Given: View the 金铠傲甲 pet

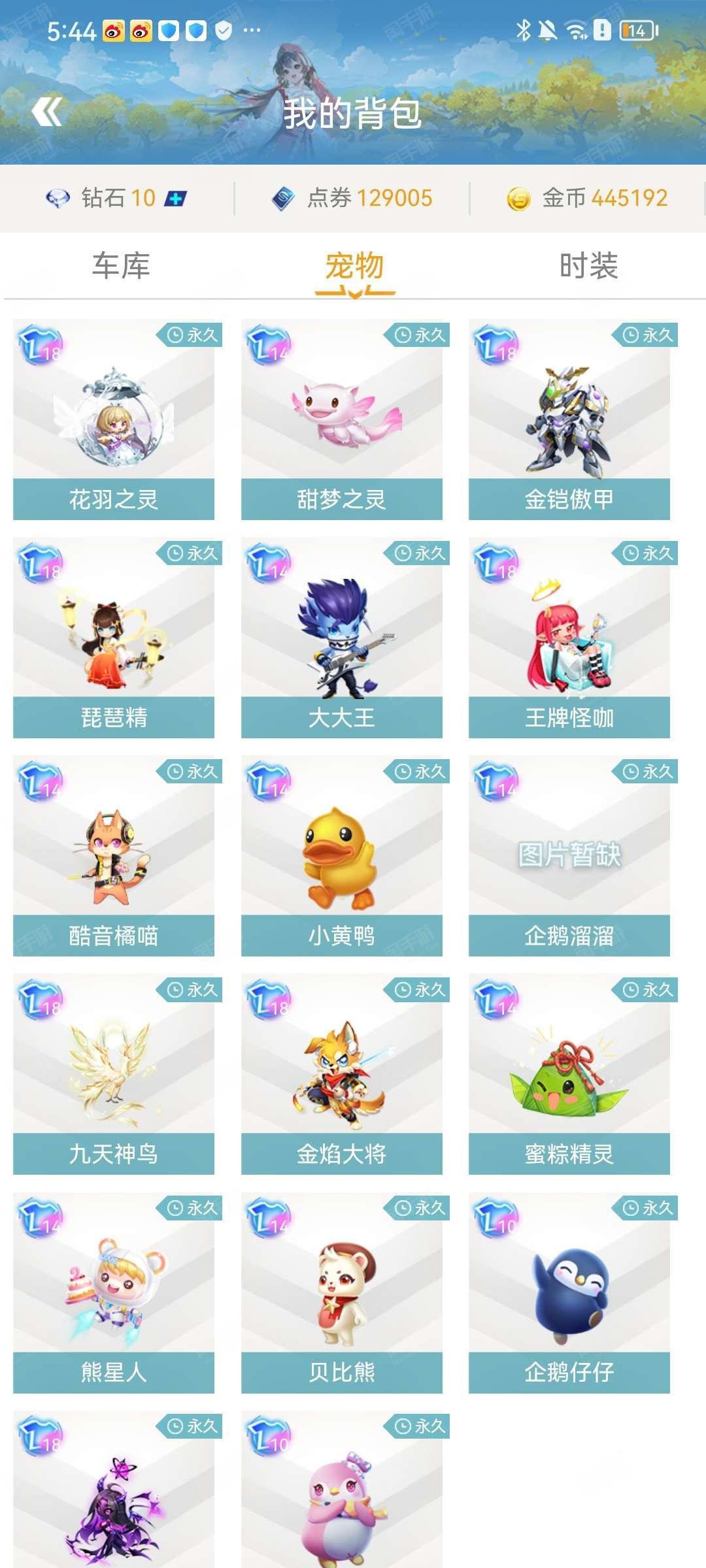Looking at the screenshot, I should tap(569, 419).
